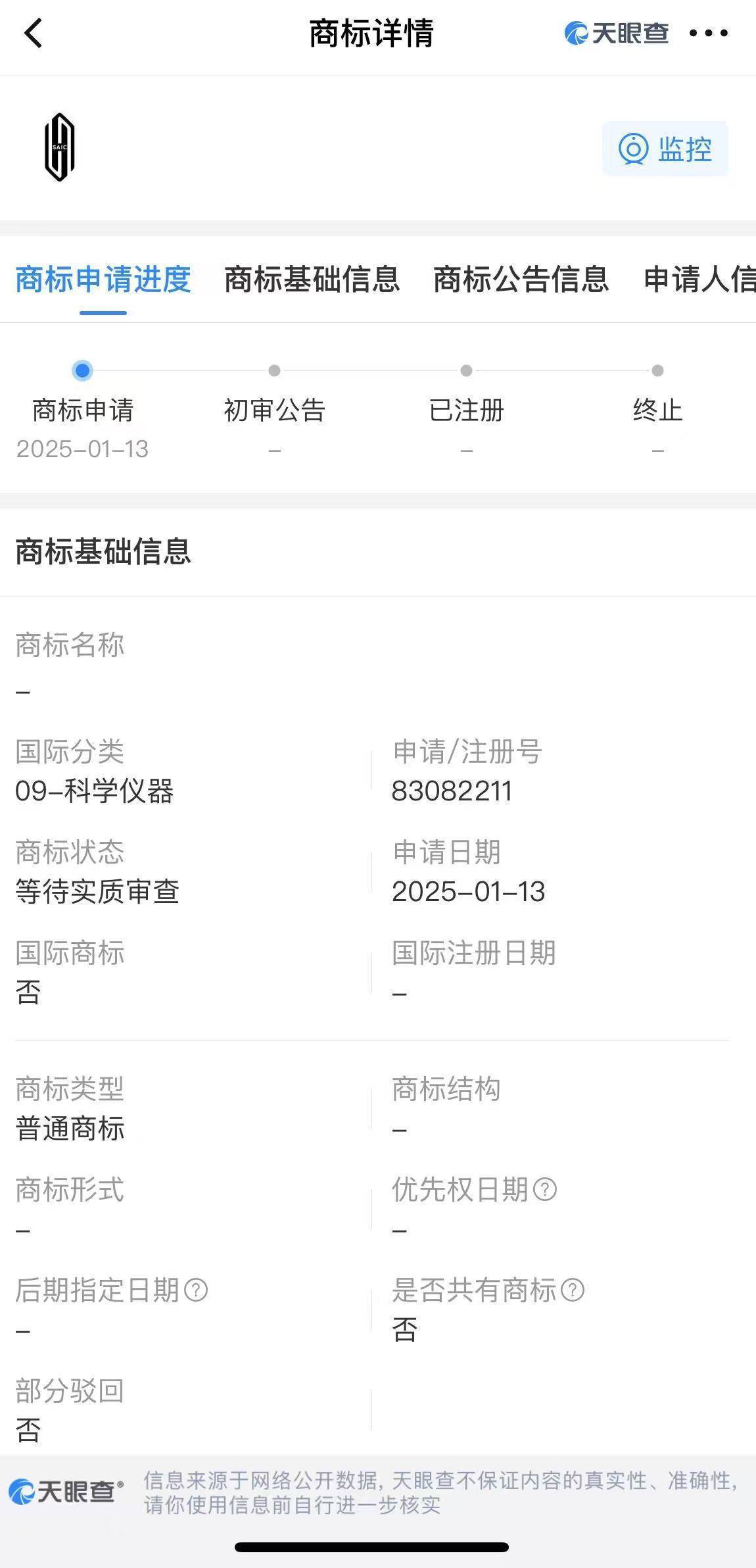756x1568 pixels.
Task: Select the 商标申请进度 tab
Action: pos(103,280)
